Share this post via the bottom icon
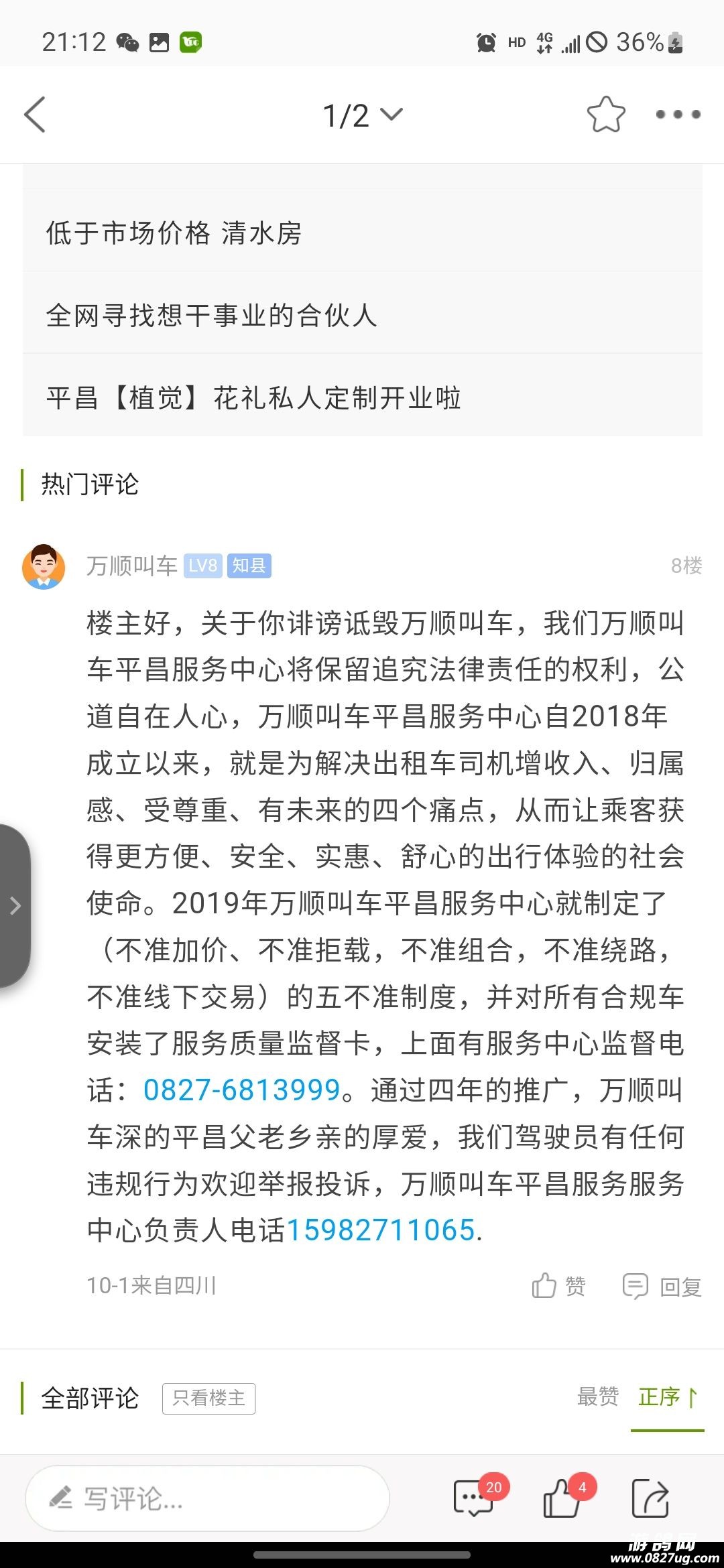Screen dimensions: 724x1568 [650, 1498]
